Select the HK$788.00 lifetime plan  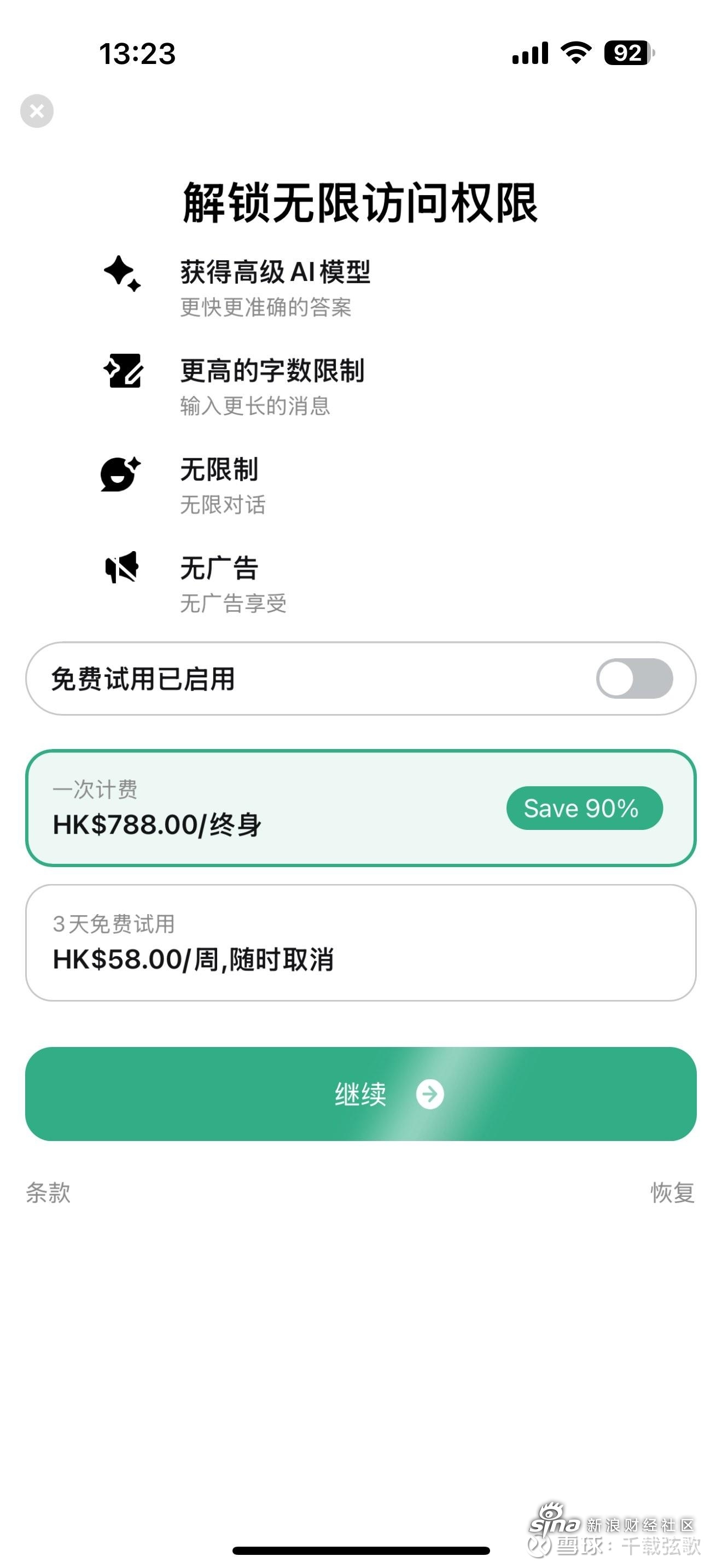[361, 808]
